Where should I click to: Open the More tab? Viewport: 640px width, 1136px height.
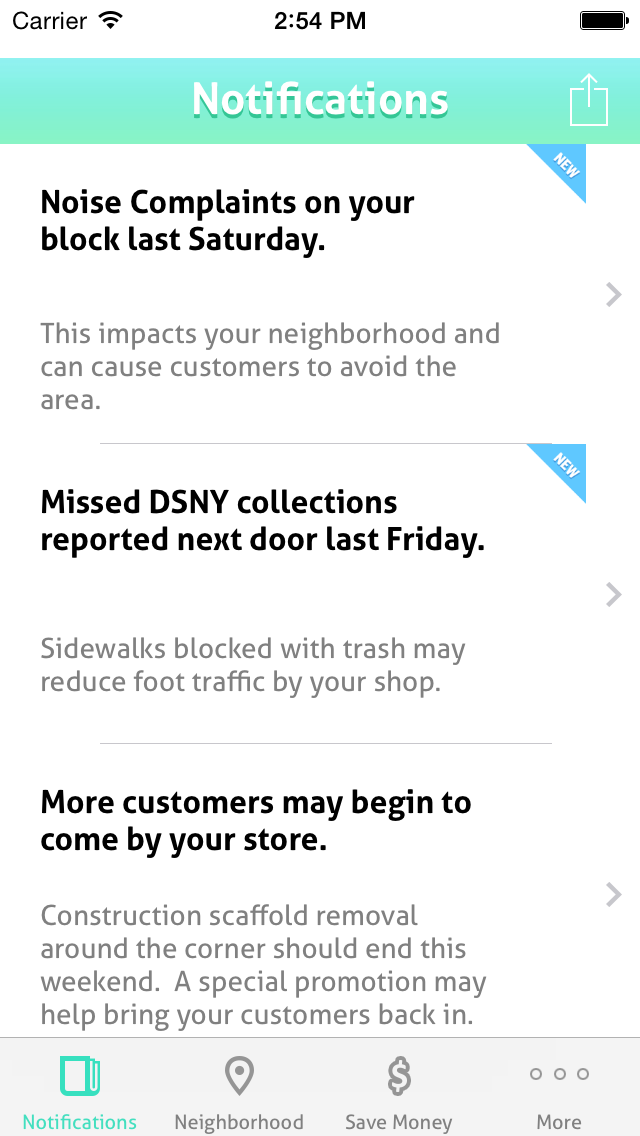[559, 1092]
